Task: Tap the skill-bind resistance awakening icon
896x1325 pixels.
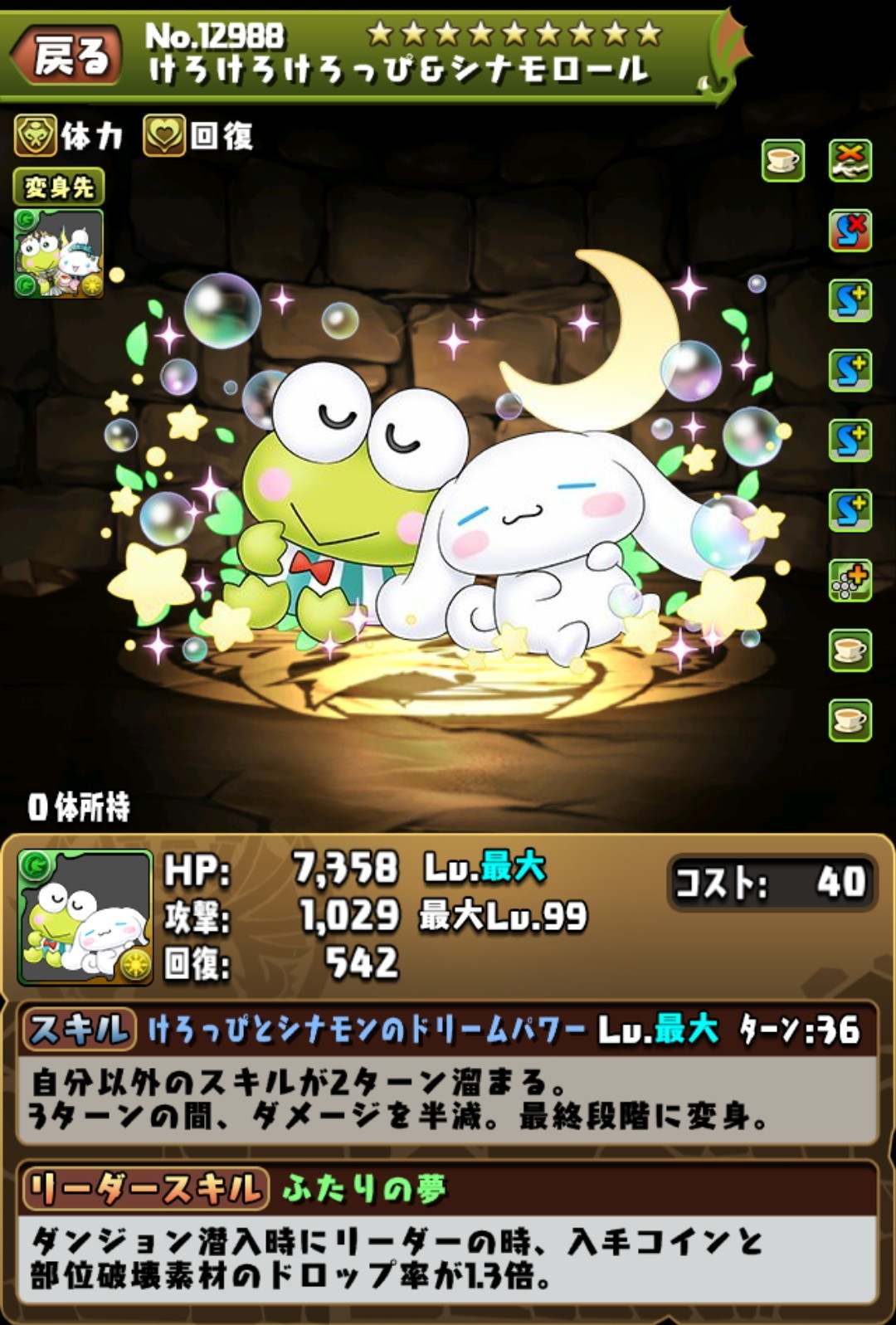Action: pyautogui.click(x=850, y=231)
